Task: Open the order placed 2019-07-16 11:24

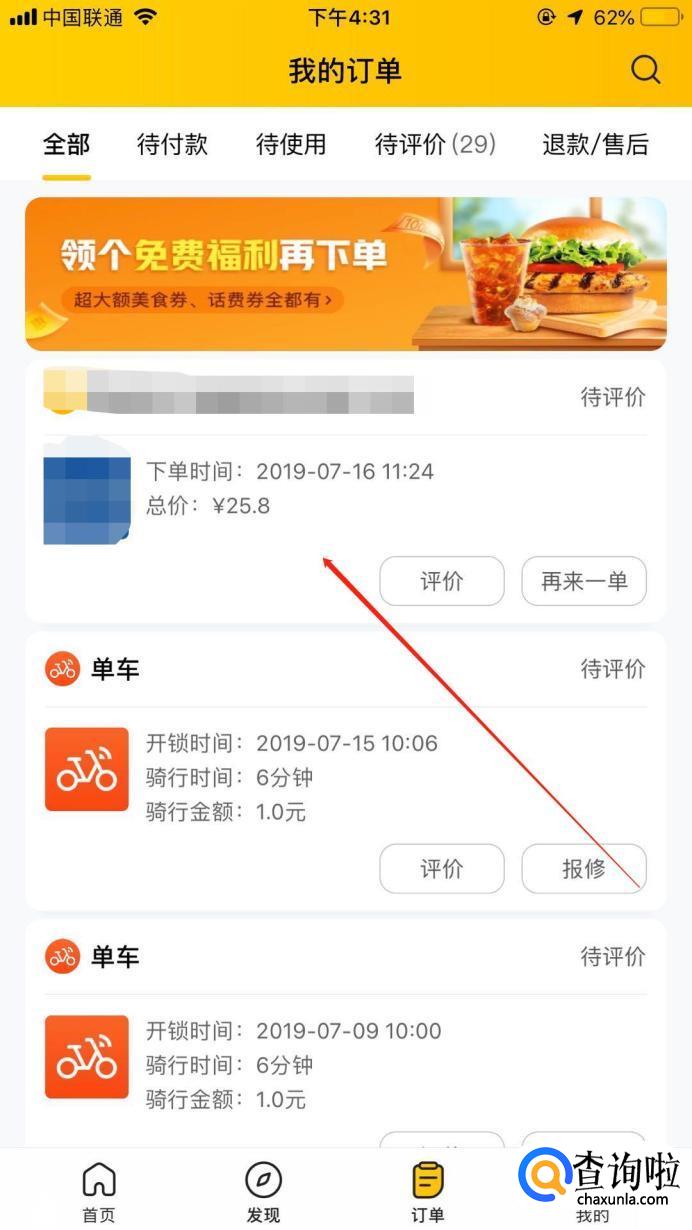Action: tap(290, 489)
